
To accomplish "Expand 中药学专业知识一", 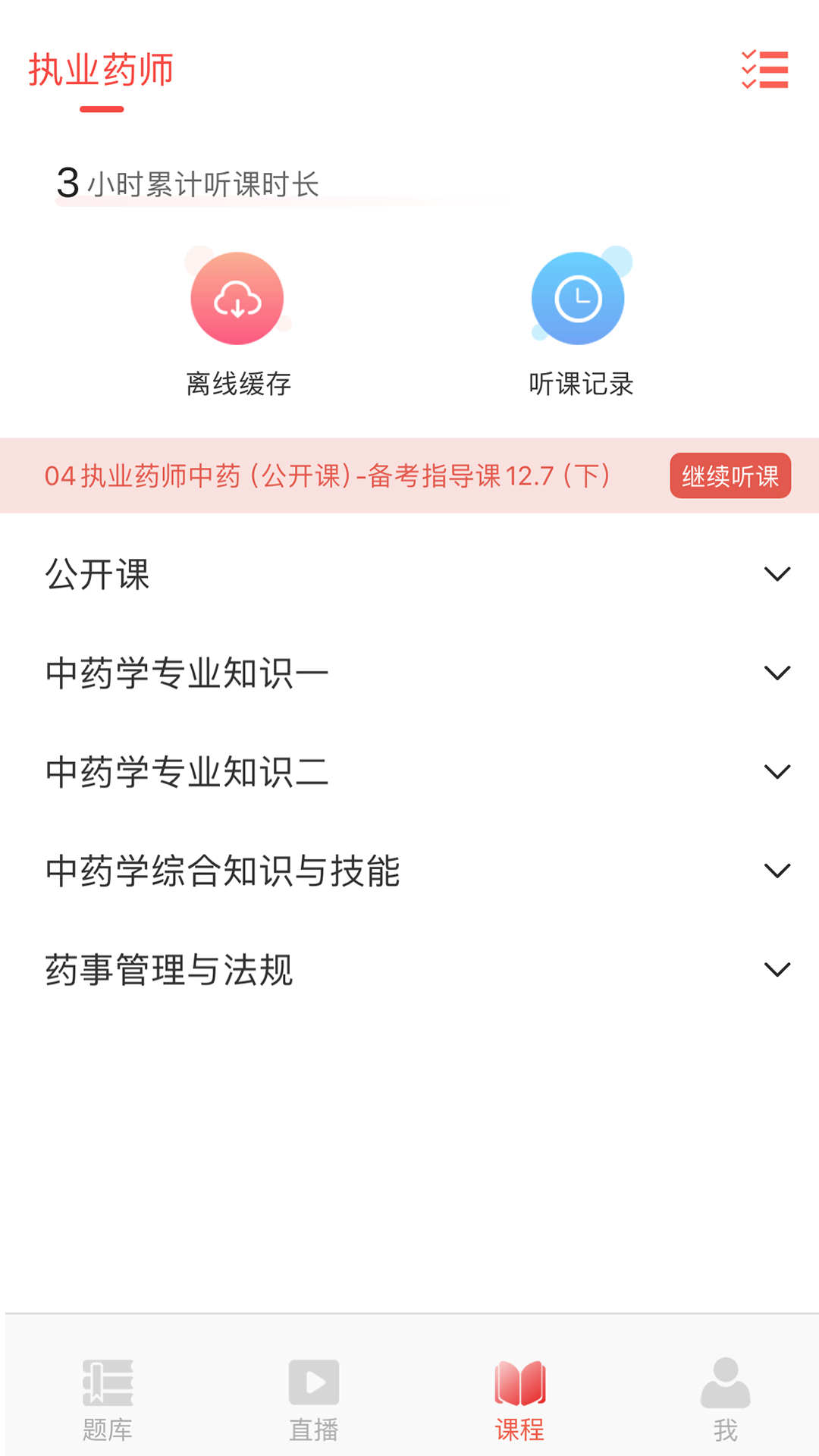I will coord(409,673).
